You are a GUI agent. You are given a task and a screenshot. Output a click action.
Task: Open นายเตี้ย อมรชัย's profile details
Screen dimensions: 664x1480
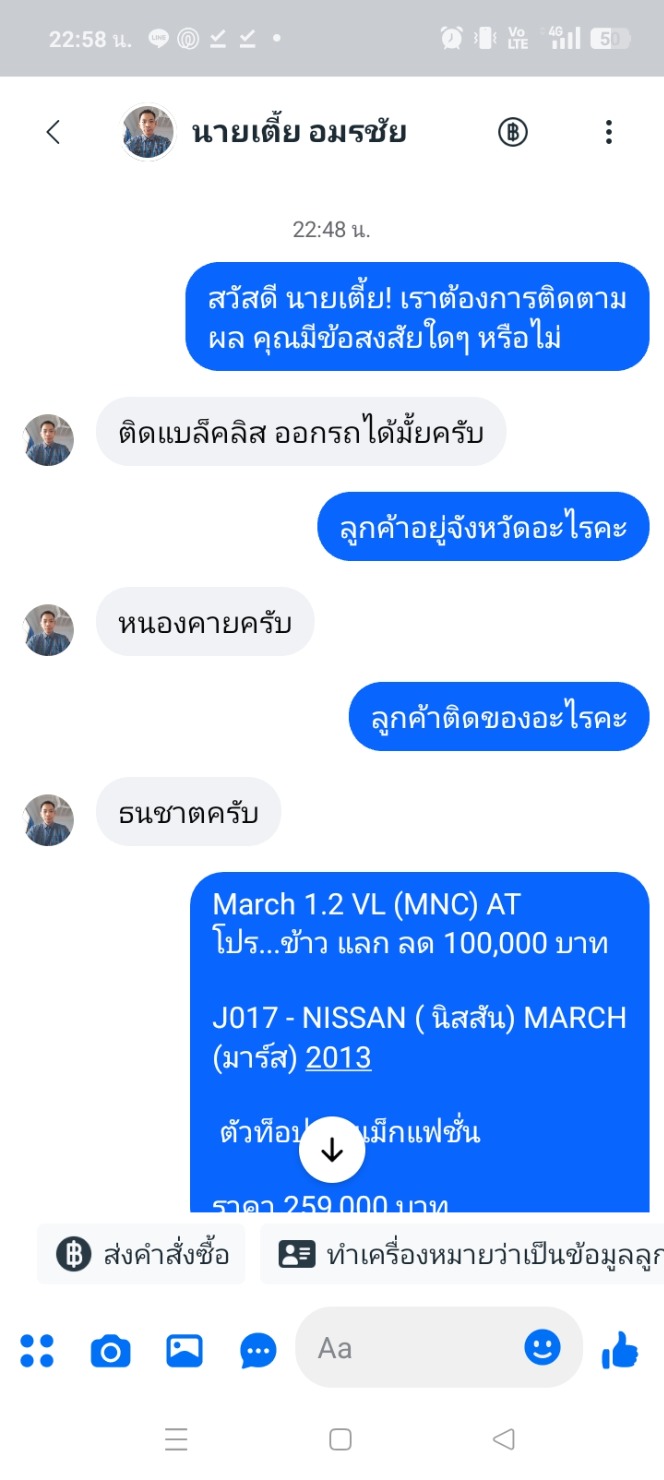pos(298,132)
